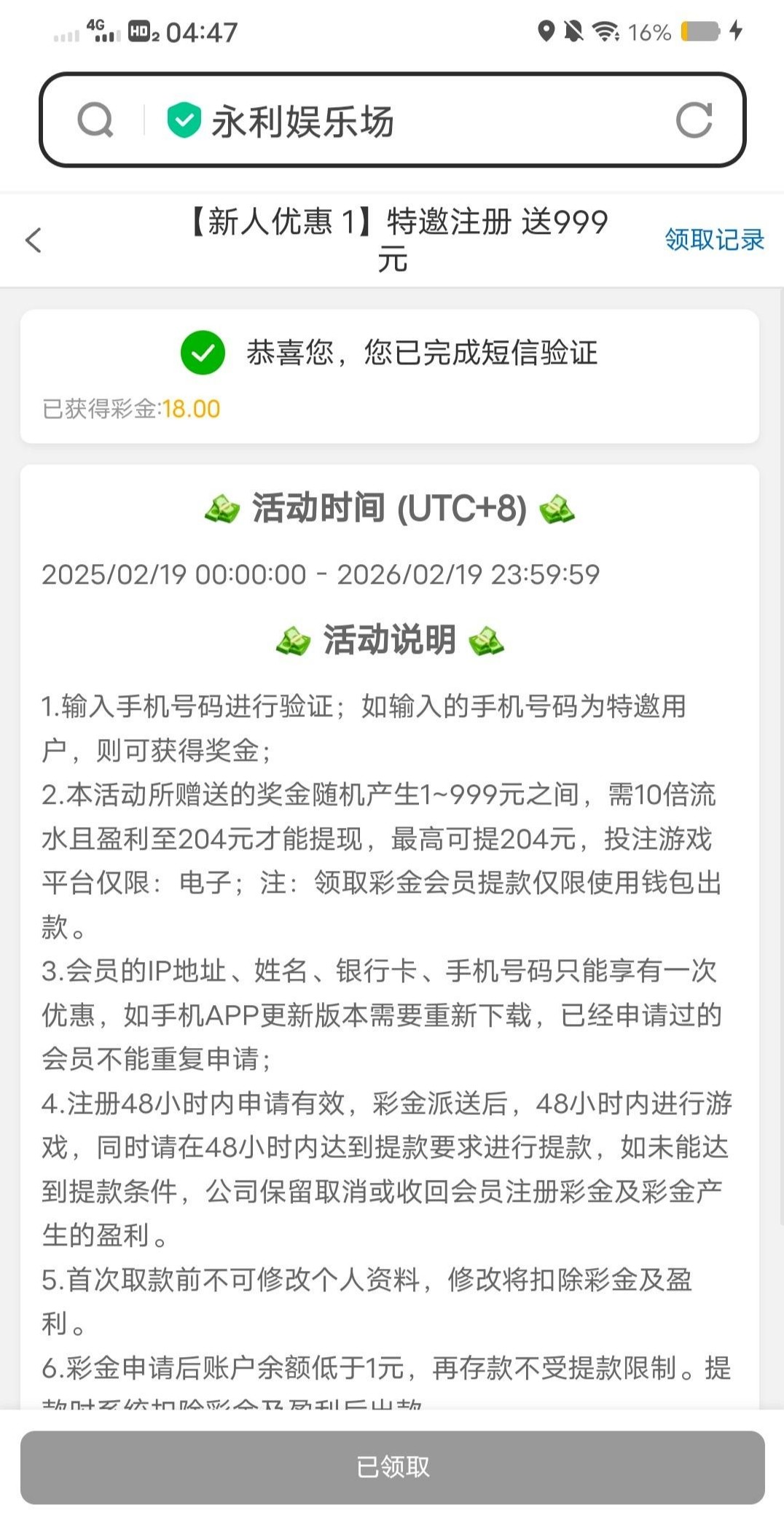Reload the page with the refresh icon
This screenshot has width=784, height=1513.
[694, 120]
